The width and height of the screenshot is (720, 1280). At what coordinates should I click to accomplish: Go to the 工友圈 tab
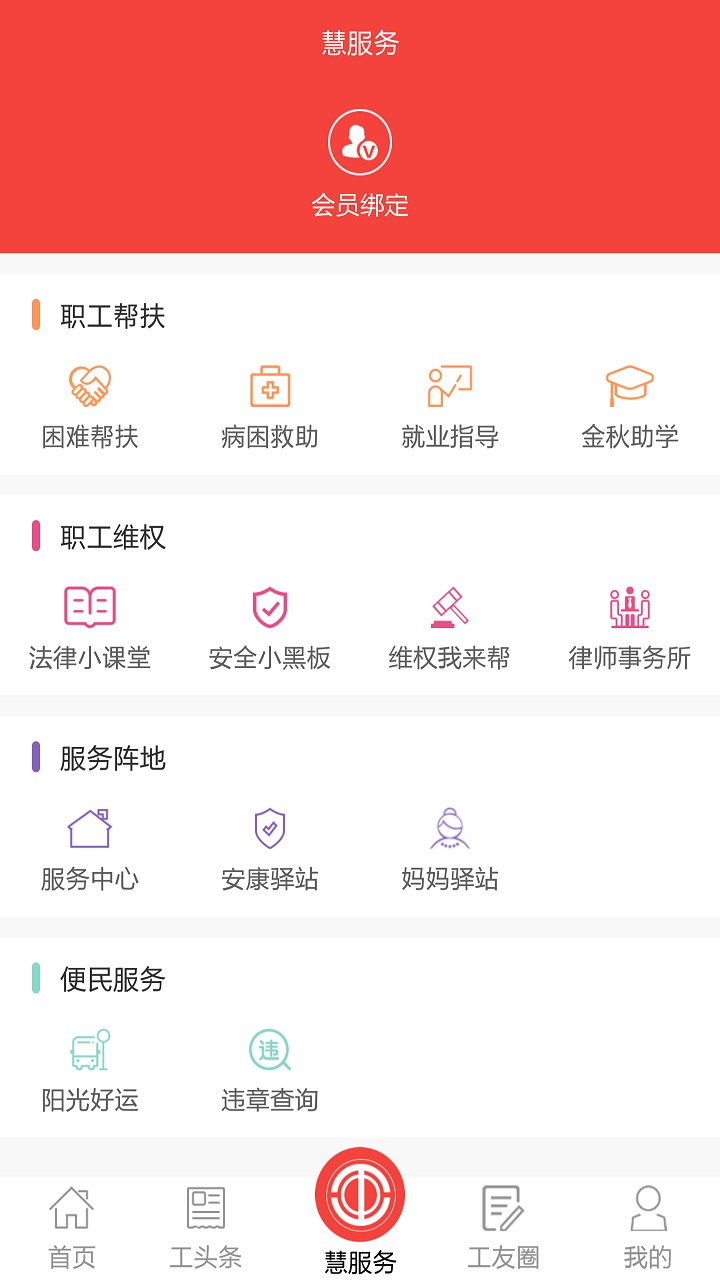503,1228
